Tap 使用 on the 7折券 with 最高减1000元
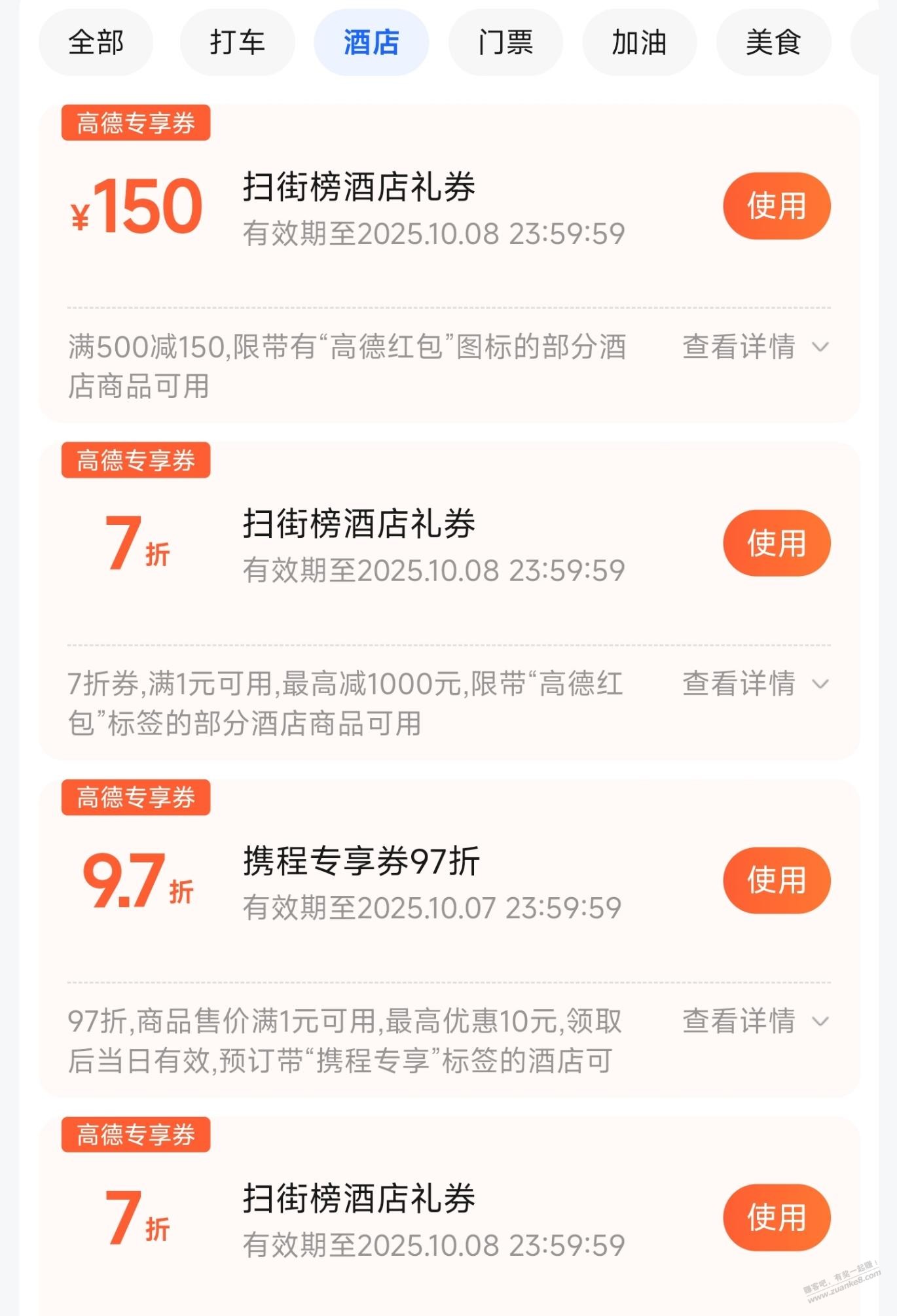Image resolution: width=897 pixels, height=1316 pixels. click(777, 543)
